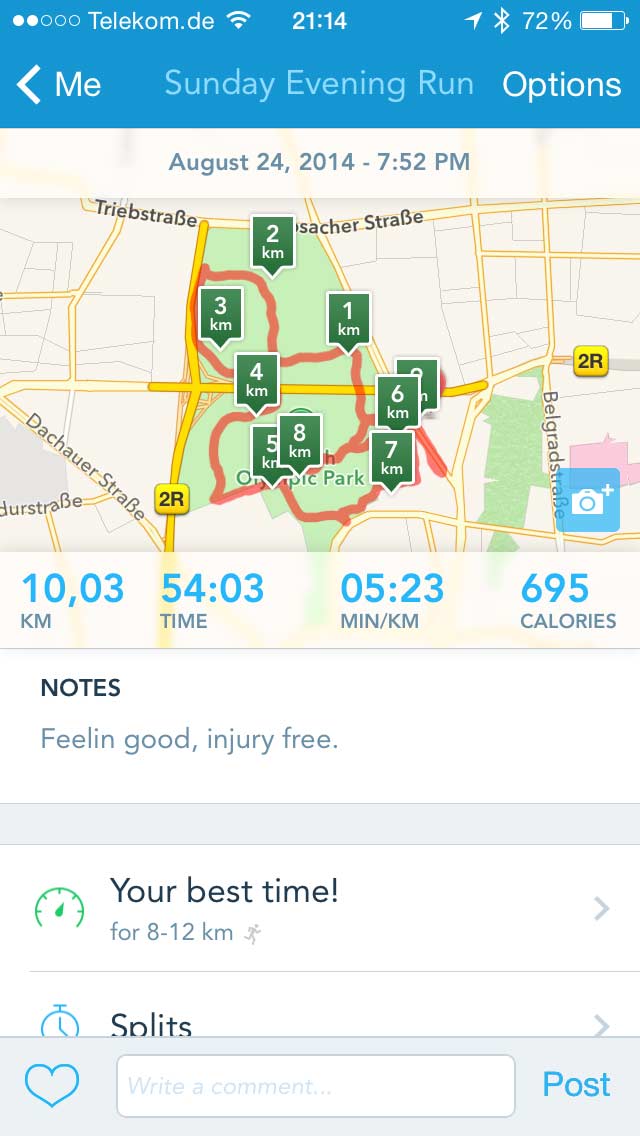The width and height of the screenshot is (640, 1136).
Task: Post the comment
Action: (x=576, y=1085)
